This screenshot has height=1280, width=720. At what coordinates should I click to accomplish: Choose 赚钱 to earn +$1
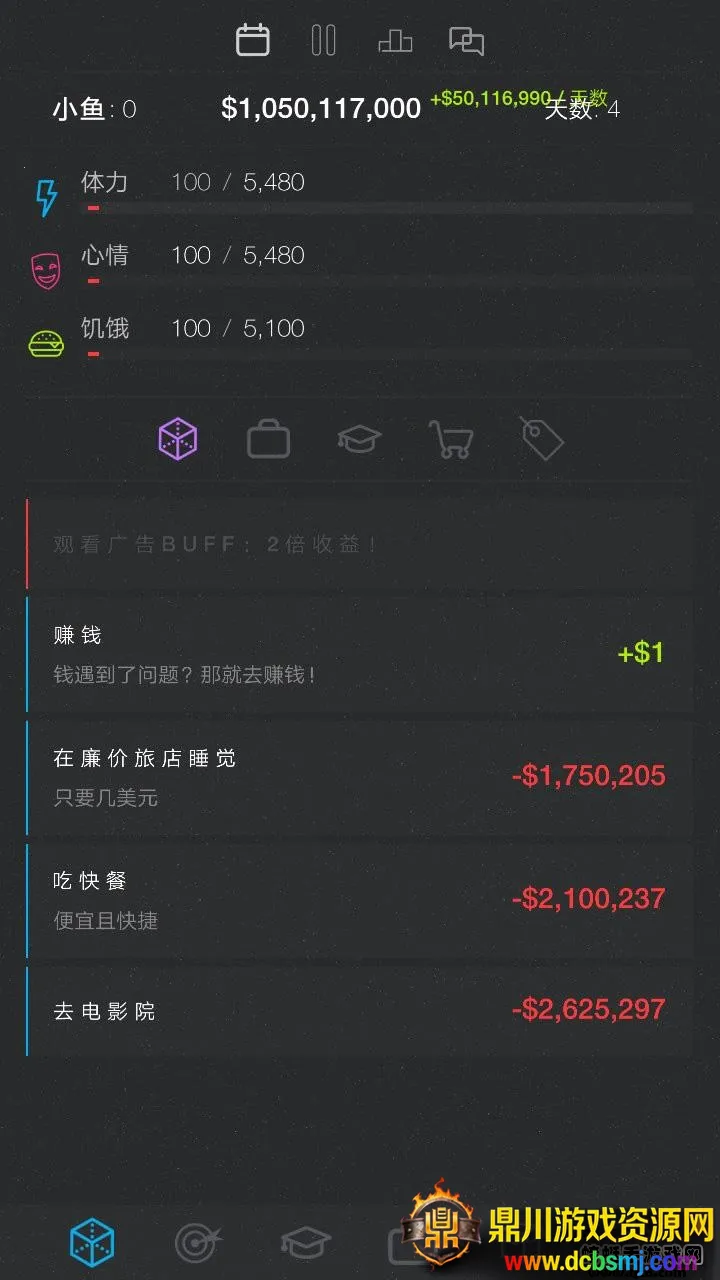(360, 654)
